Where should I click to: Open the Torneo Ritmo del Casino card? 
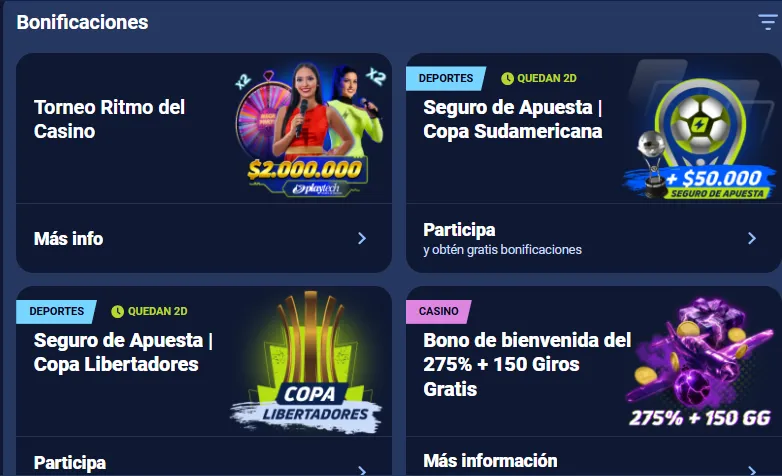pyautogui.click(x=110, y=119)
